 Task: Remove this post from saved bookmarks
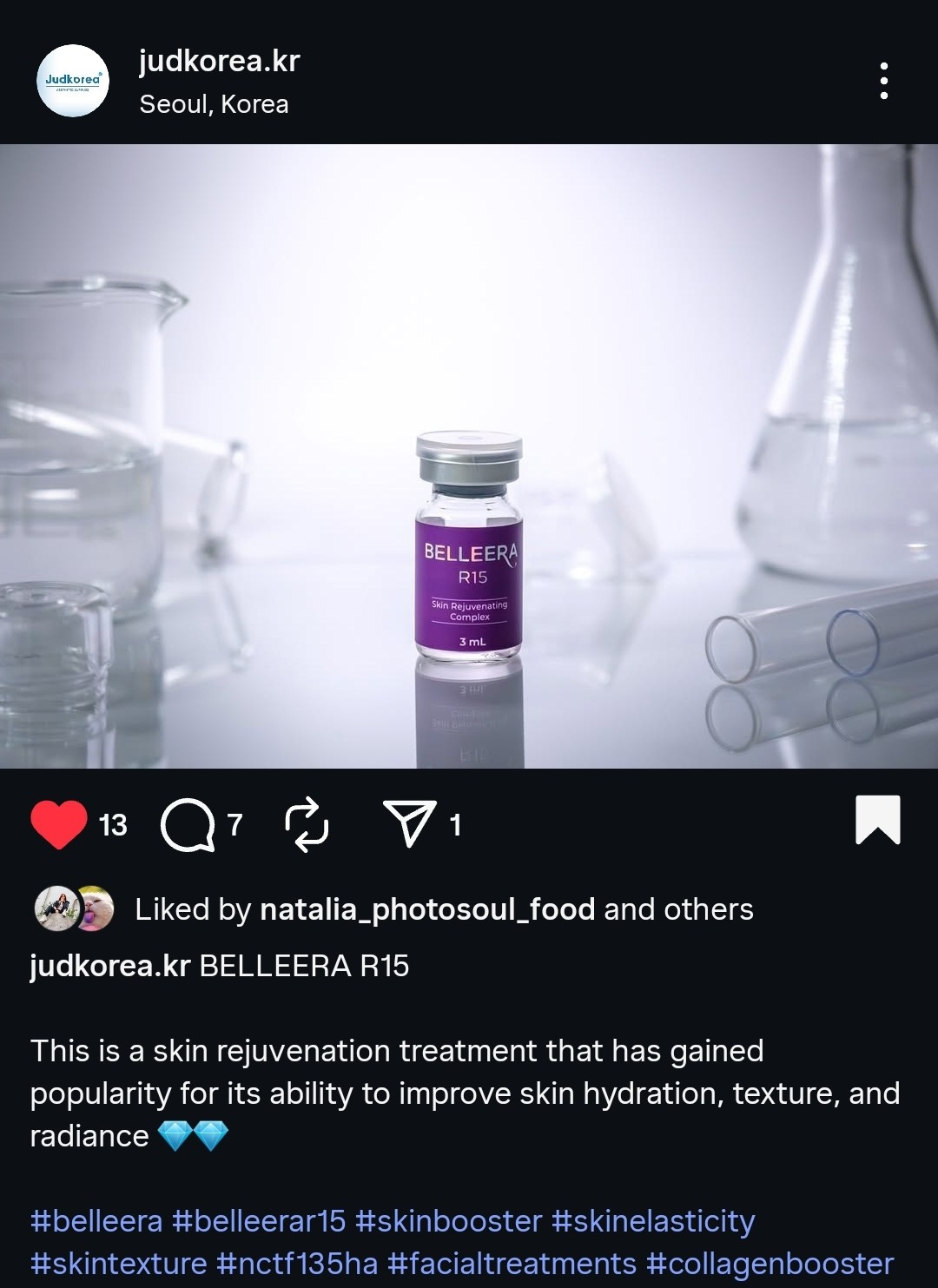tap(877, 820)
